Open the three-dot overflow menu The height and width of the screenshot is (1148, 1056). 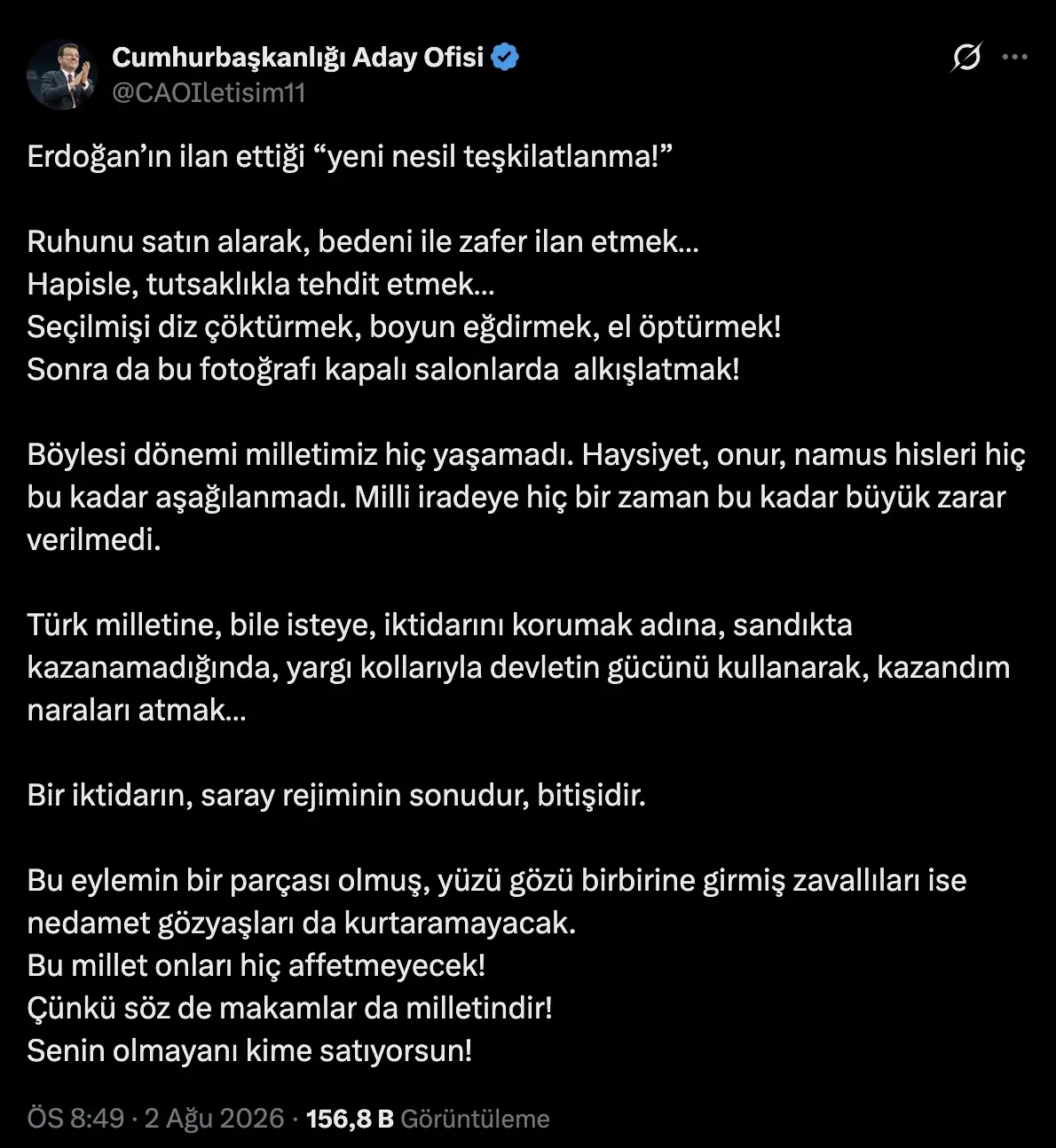1014,58
